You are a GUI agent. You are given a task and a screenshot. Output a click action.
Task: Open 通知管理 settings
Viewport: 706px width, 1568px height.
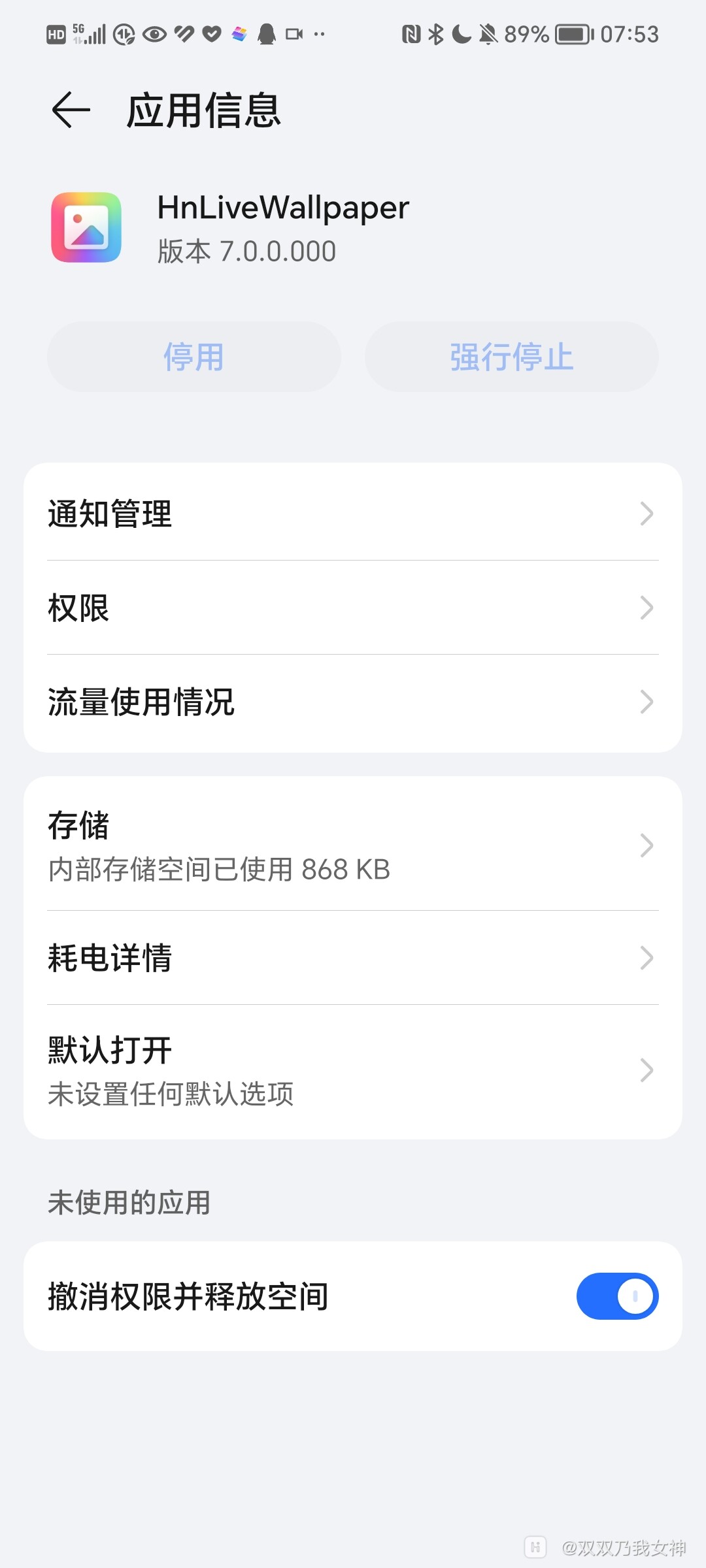coord(353,514)
